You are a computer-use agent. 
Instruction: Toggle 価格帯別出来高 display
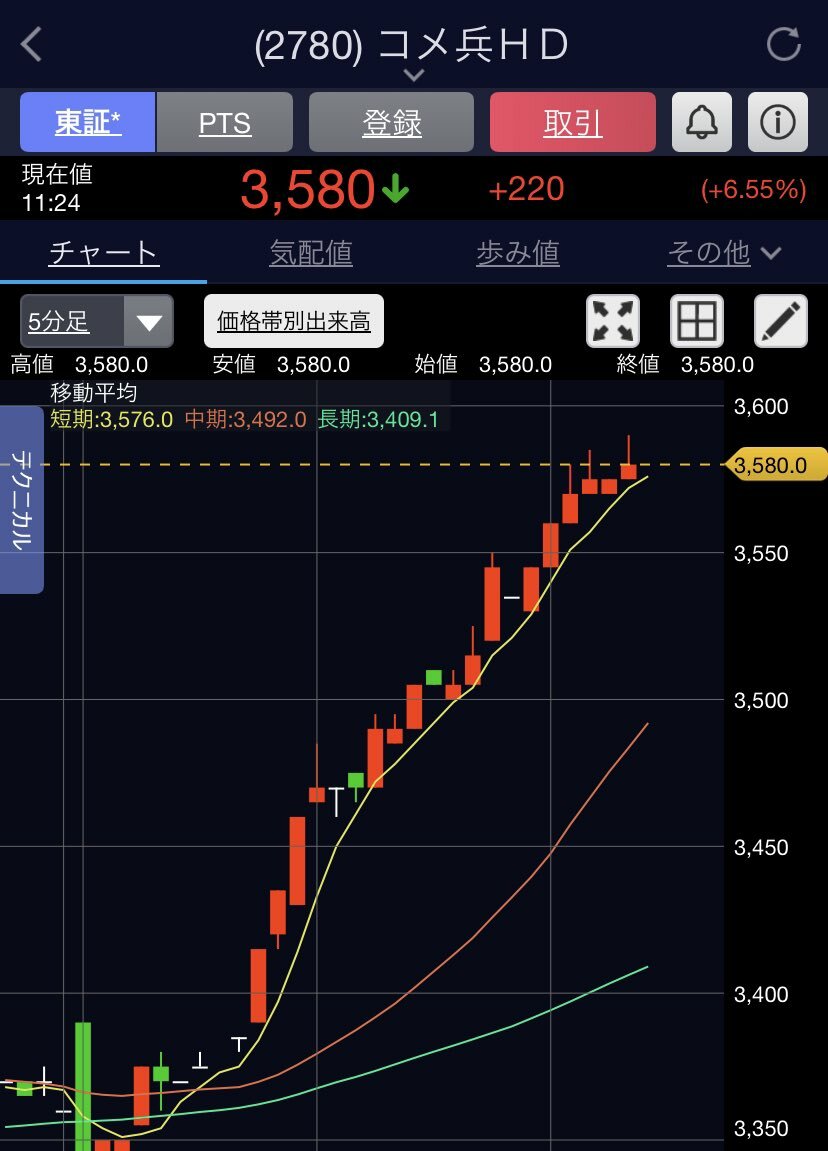[294, 321]
